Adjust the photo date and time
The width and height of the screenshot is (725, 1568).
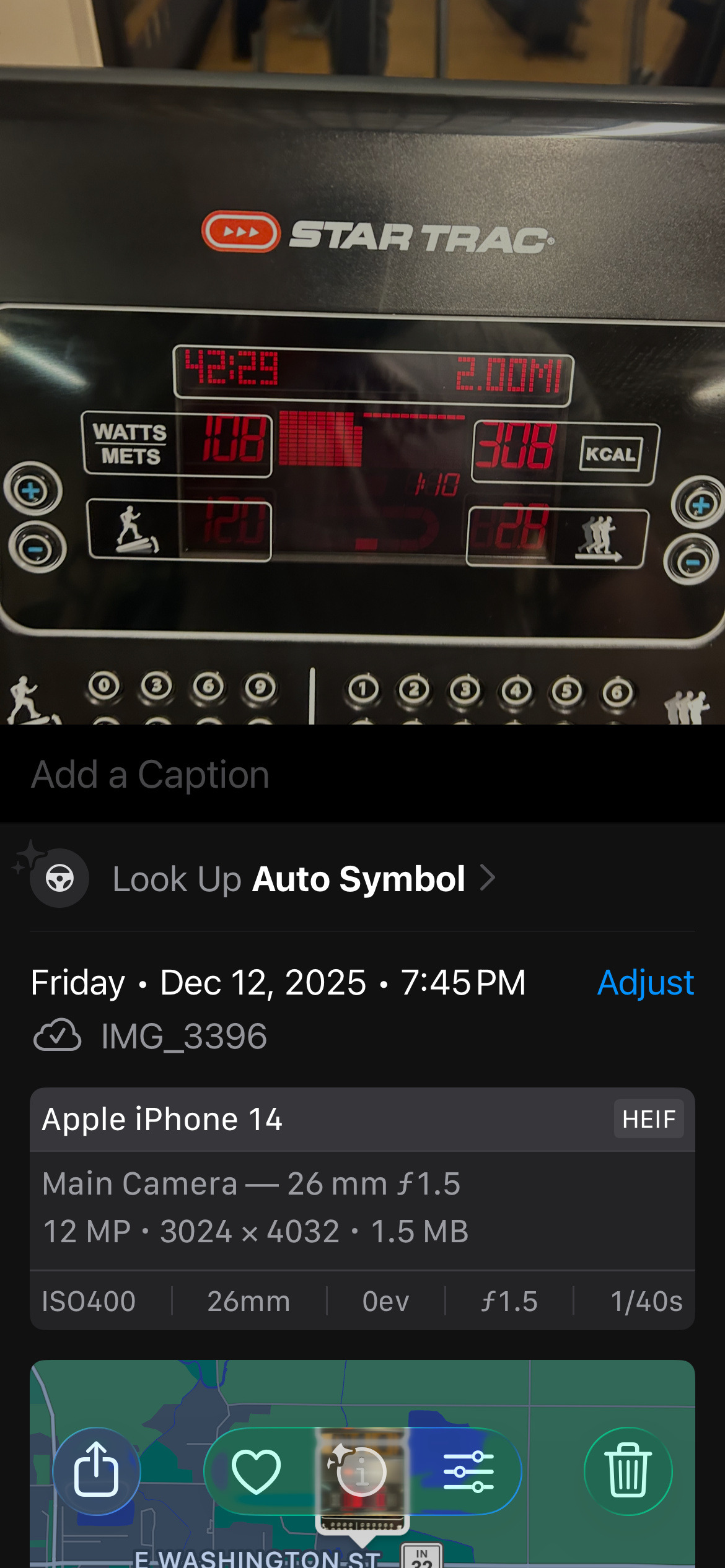pos(645,983)
